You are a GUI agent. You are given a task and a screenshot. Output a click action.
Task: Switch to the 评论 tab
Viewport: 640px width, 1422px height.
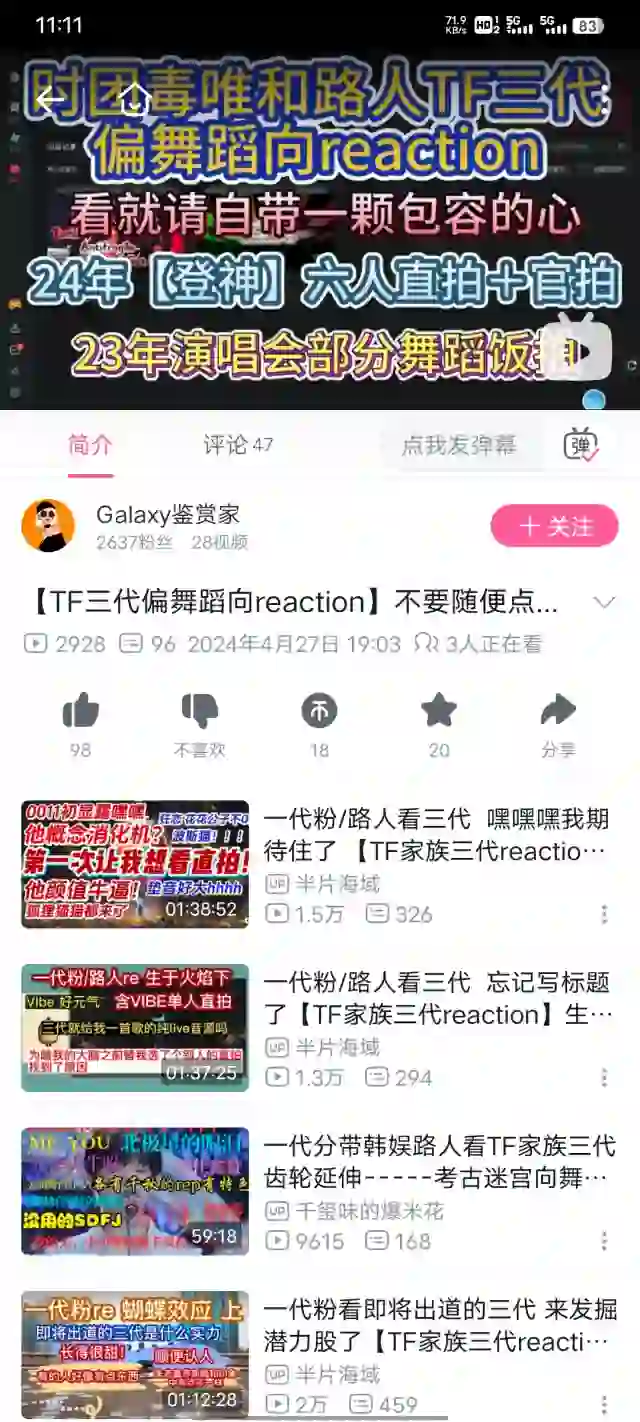click(x=238, y=445)
